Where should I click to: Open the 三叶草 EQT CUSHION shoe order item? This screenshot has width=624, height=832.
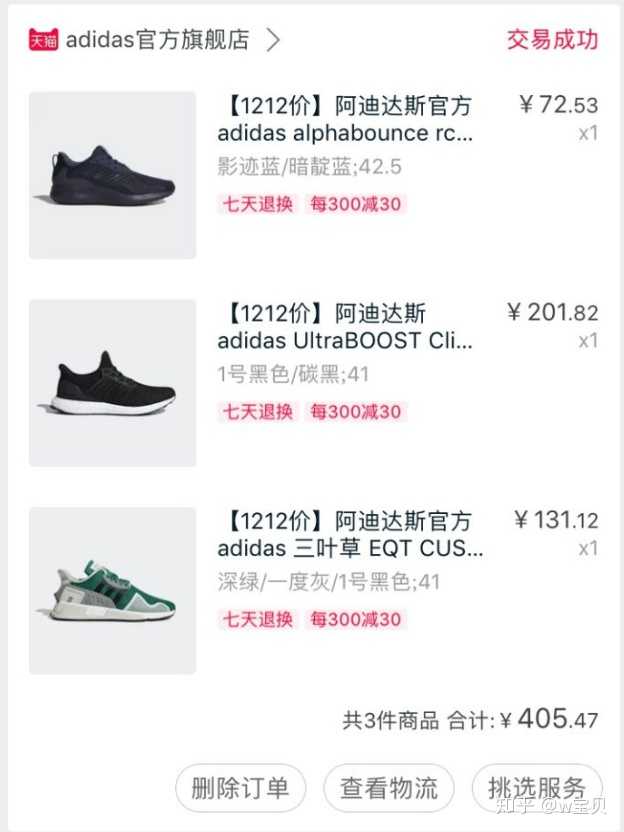pos(349,535)
